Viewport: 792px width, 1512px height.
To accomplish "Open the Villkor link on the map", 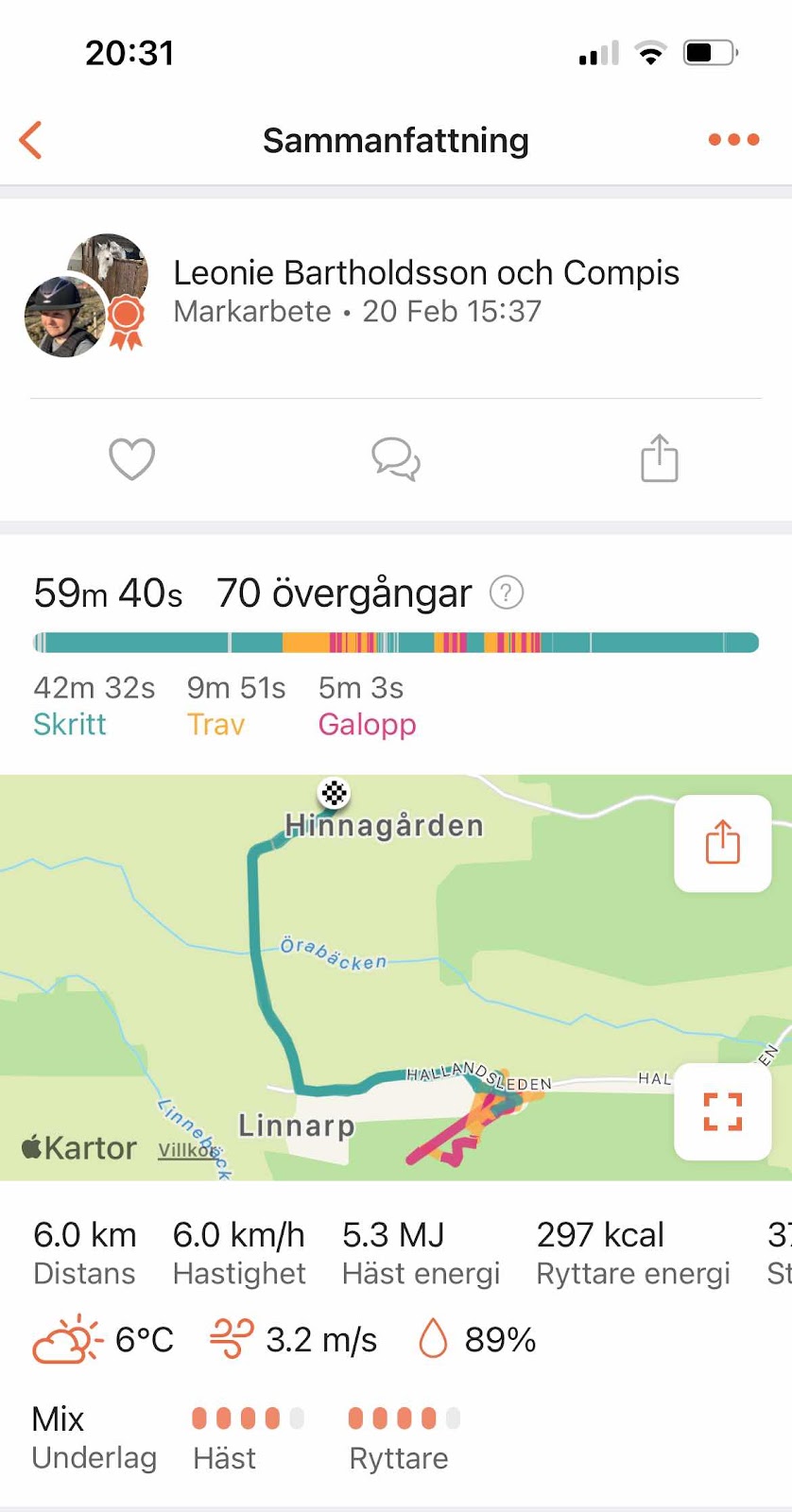I will (x=186, y=1150).
